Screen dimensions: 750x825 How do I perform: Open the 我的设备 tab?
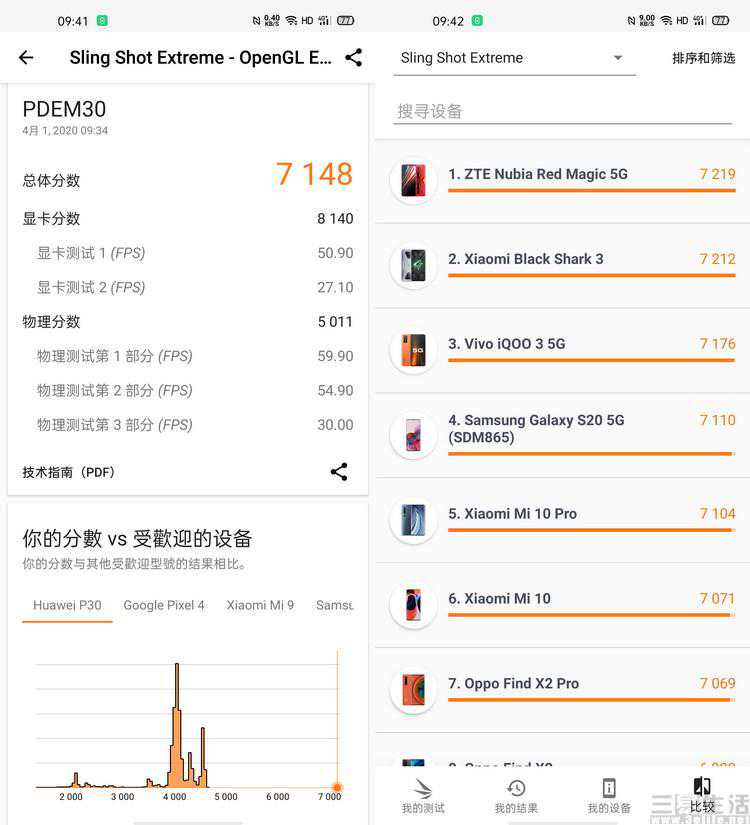click(609, 796)
